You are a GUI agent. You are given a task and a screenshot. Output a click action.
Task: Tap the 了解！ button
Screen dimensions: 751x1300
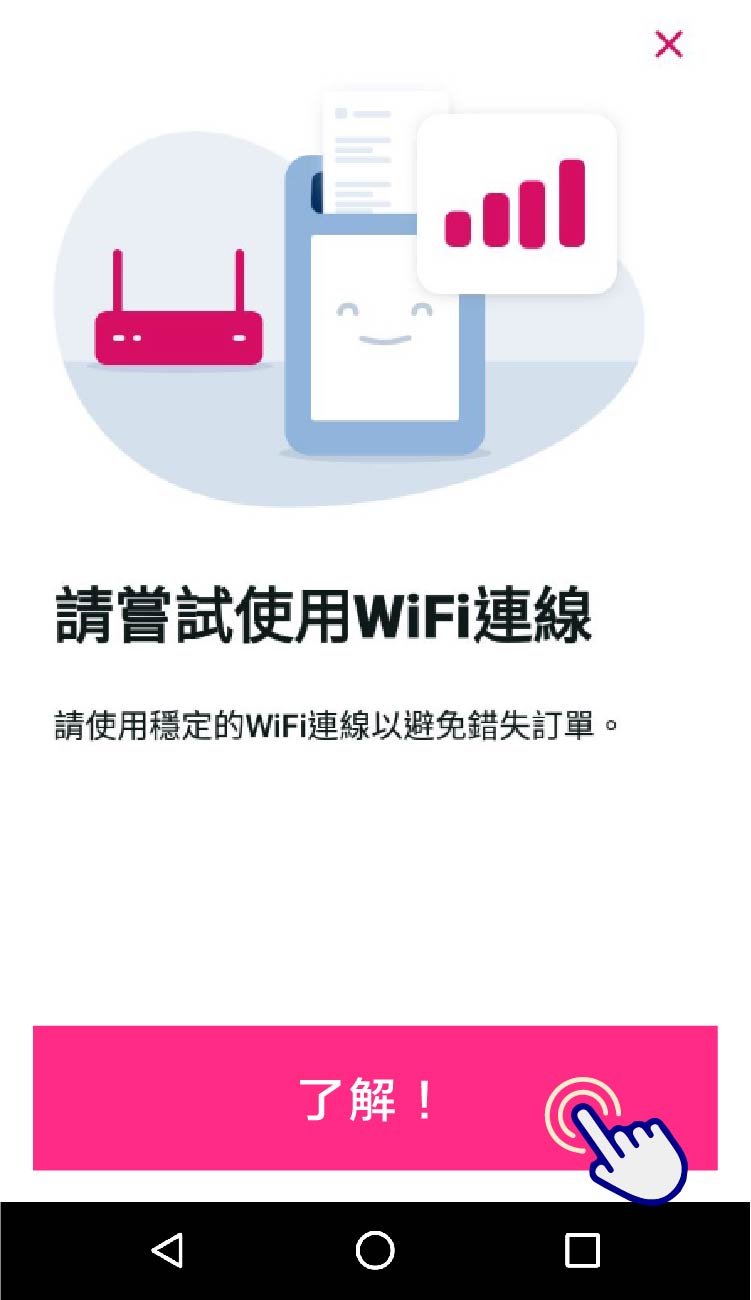point(374,1097)
